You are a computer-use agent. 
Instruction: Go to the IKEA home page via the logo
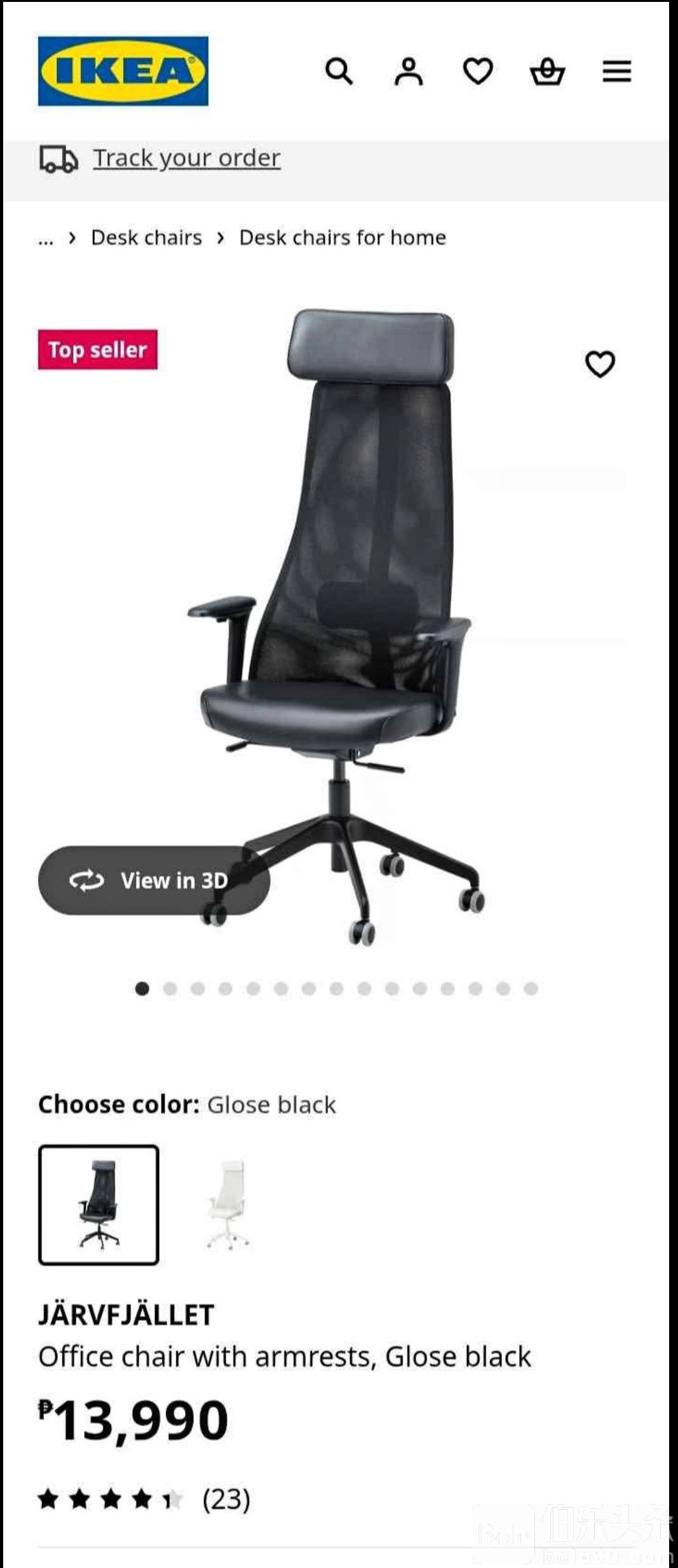pos(123,70)
